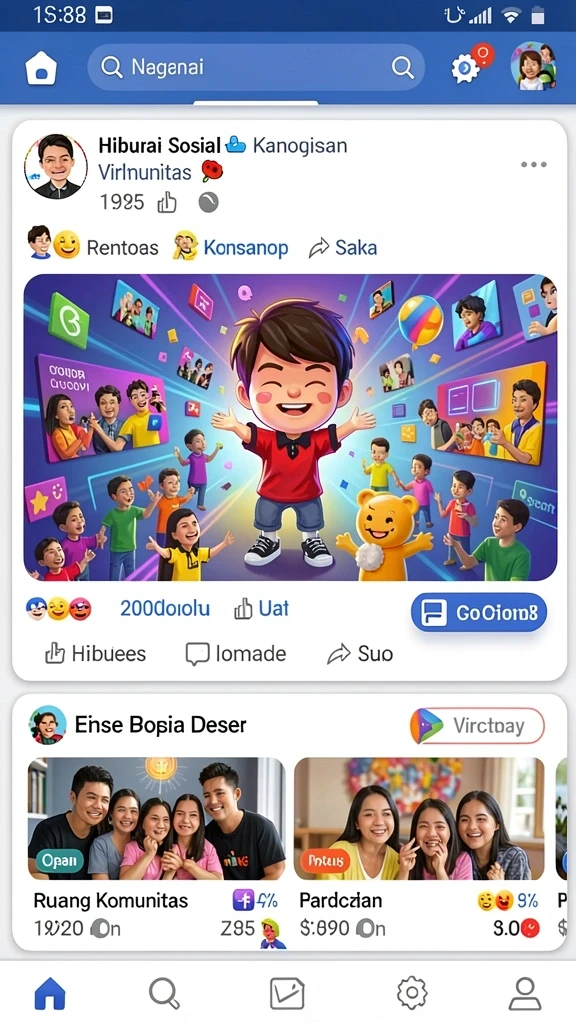Screen dimensions: 576x1024
Task: Like the post with Hibuees
Action: (95, 654)
